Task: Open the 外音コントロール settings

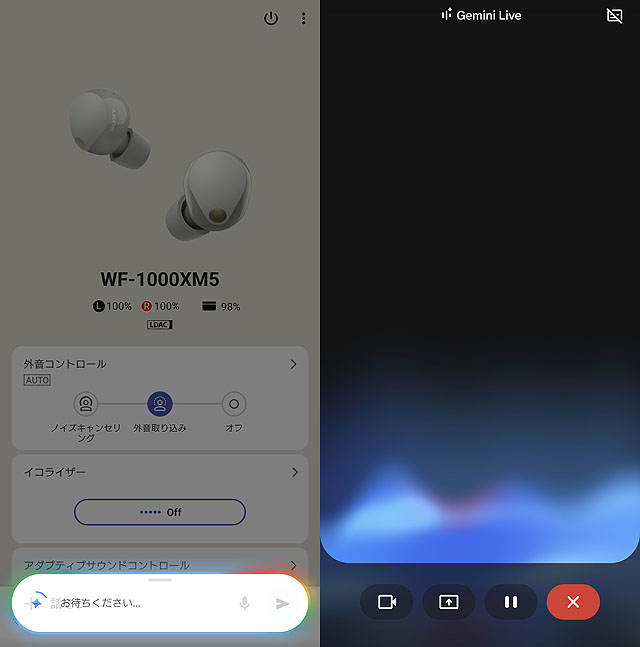Action: [x=160, y=364]
